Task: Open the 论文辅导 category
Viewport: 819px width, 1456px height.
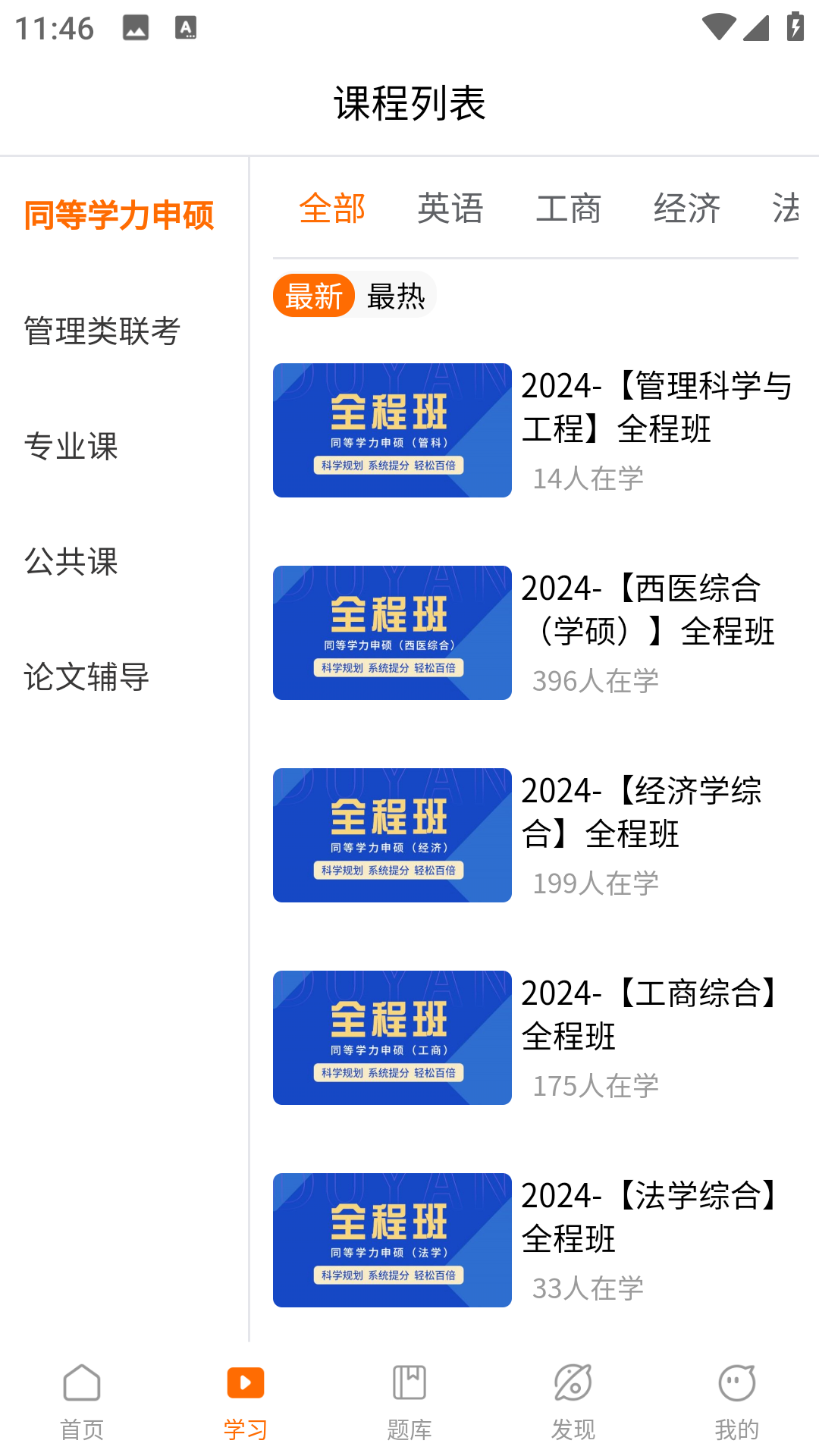Action: (86, 676)
